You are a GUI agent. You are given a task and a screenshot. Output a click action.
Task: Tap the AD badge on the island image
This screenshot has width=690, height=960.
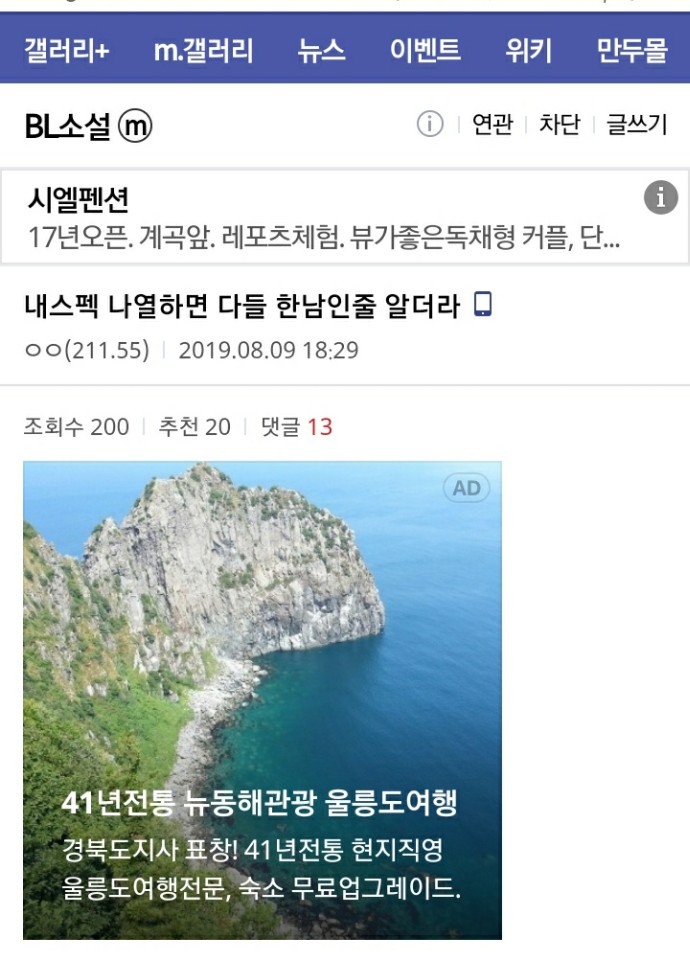pyautogui.click(x=466, y=488)
